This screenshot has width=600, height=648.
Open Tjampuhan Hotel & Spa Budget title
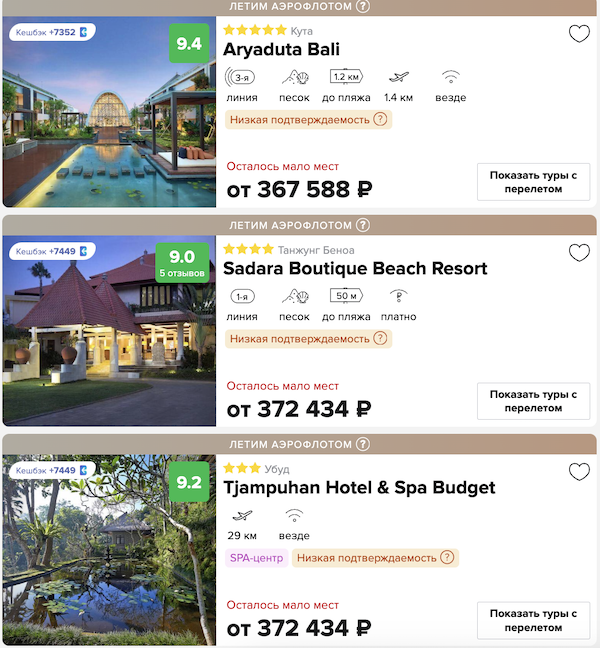[x=359, y=487]
